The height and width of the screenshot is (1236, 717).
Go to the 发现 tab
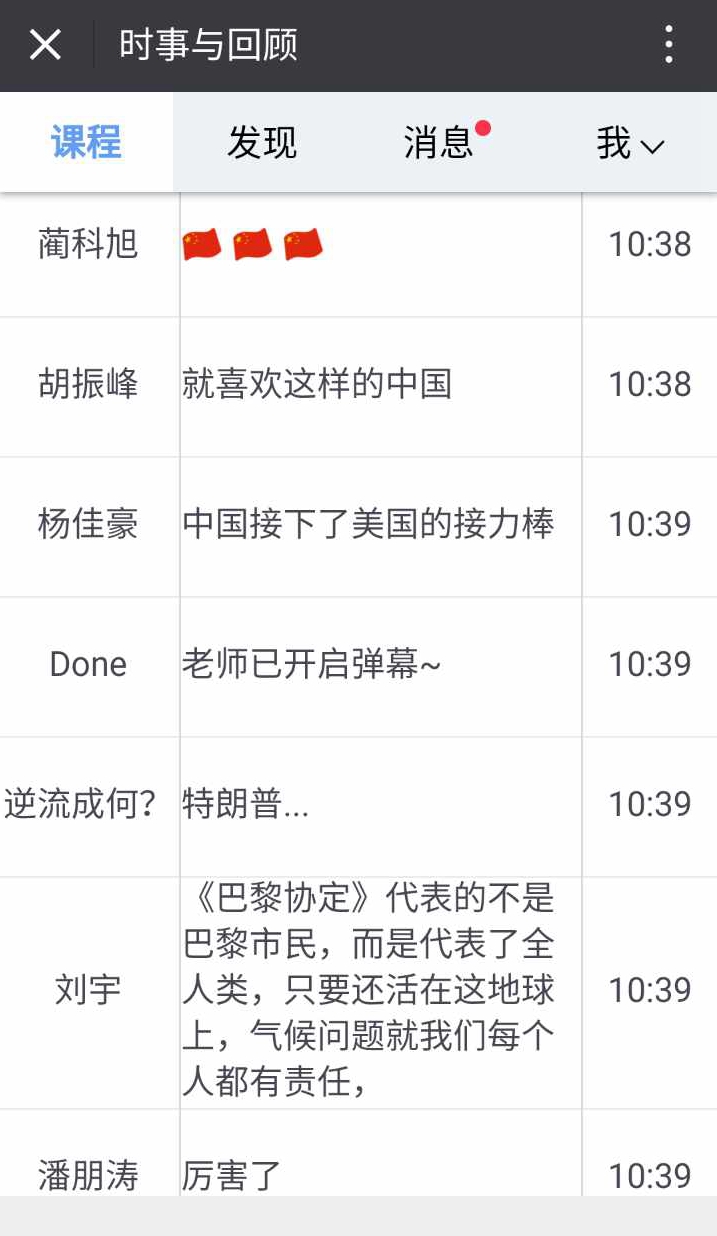(x=262, y=142)
